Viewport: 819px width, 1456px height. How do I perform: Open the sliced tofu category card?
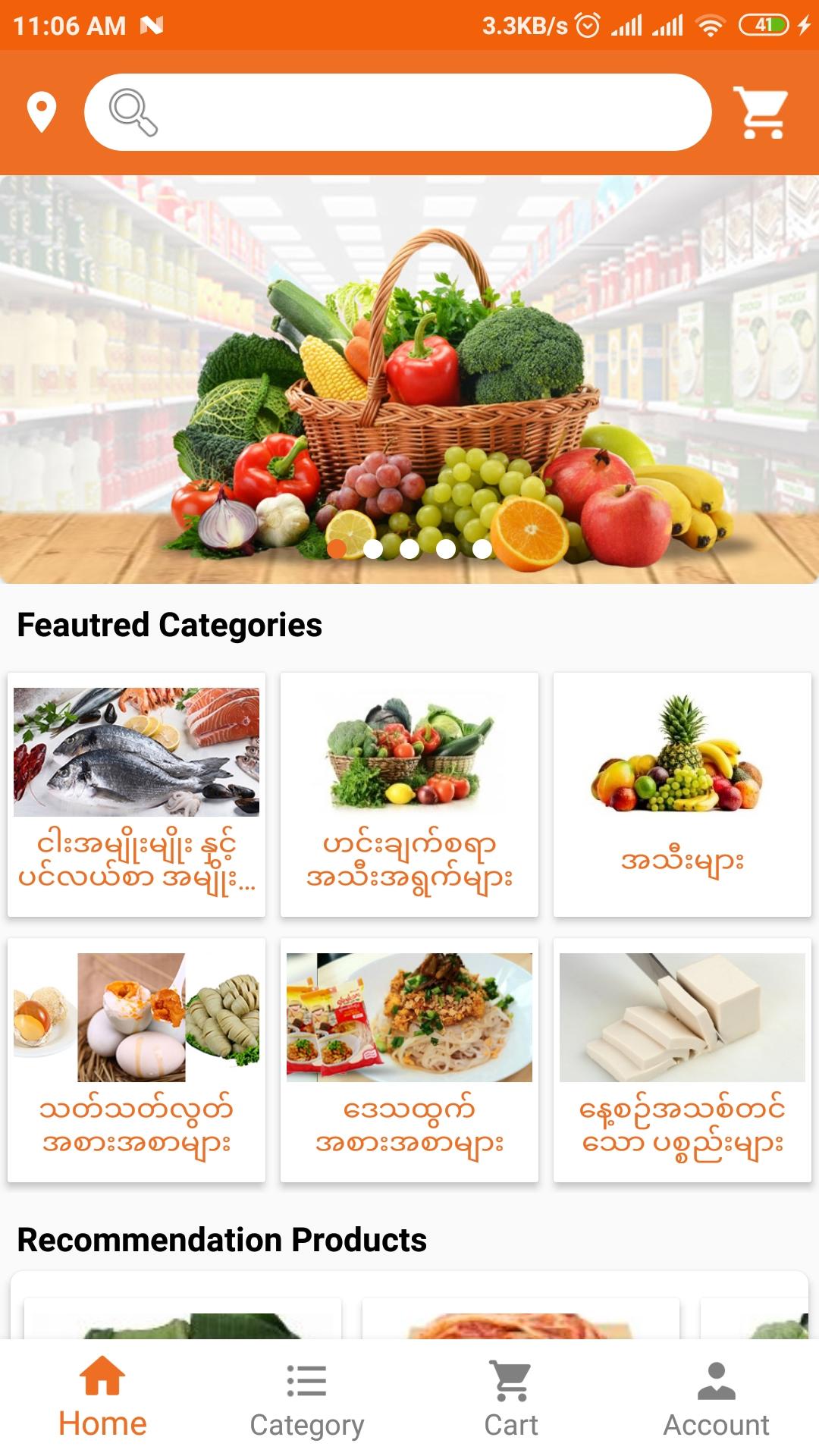click(x=682, y=1060)
